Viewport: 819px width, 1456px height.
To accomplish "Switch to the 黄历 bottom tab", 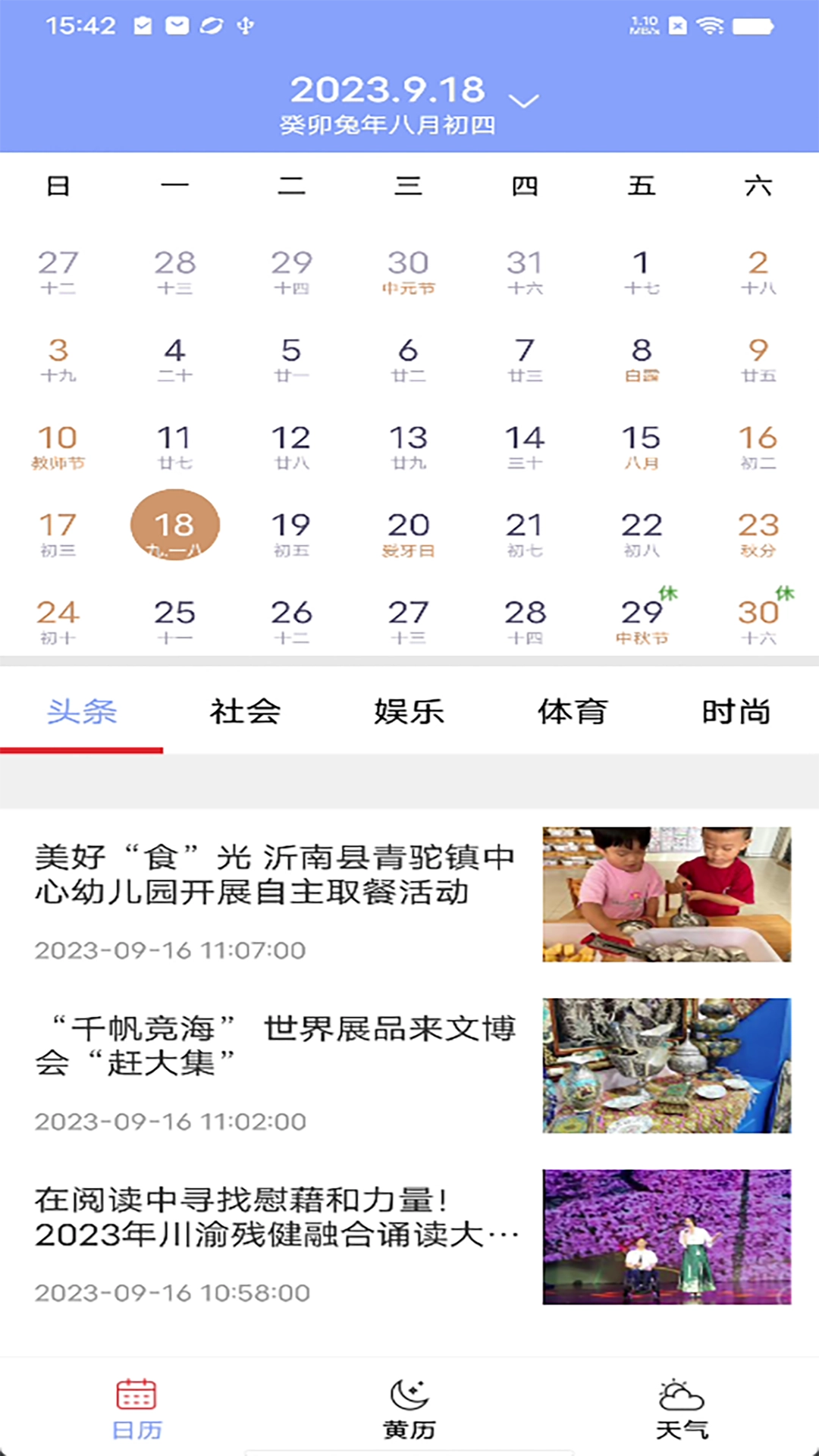I will click(409, 1409).
